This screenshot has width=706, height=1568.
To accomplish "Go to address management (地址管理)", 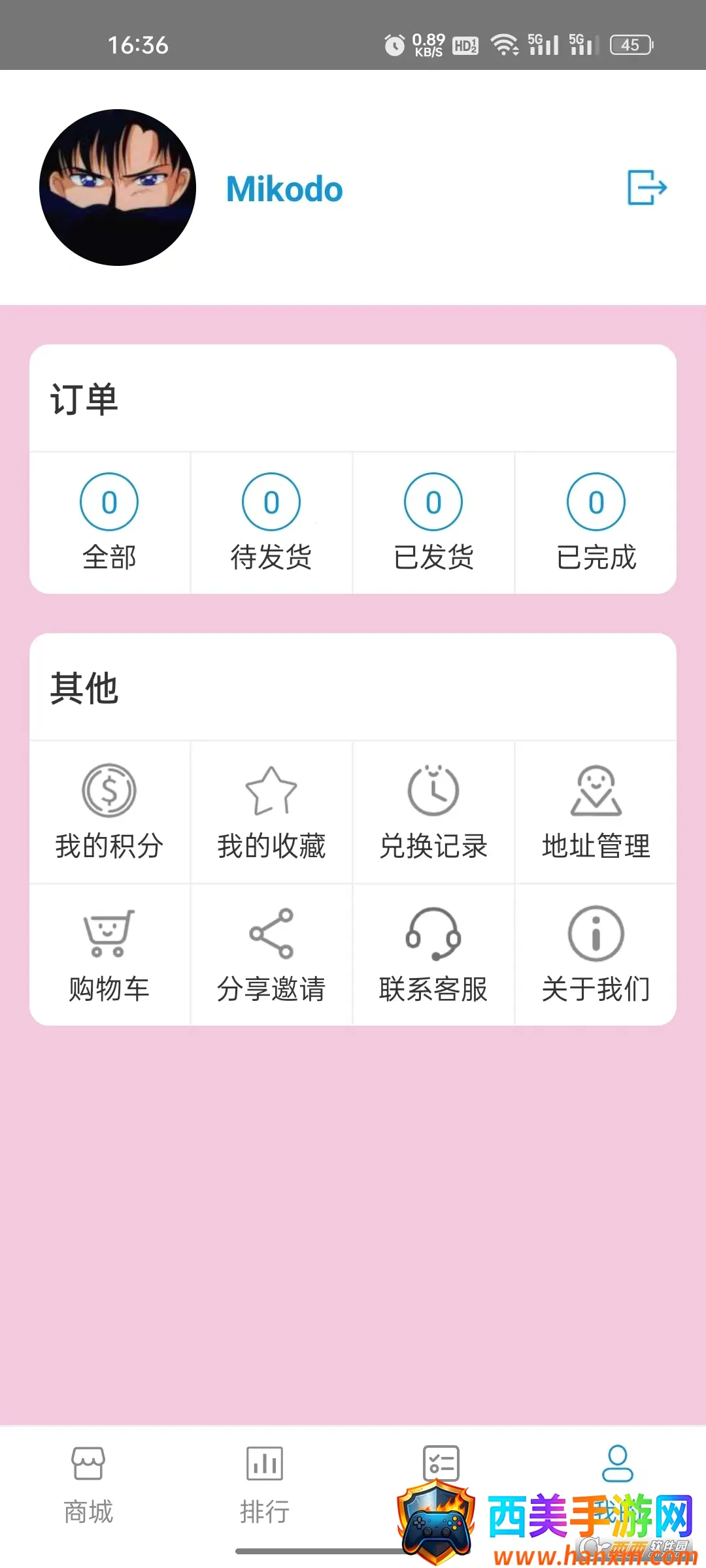I will click(596, 812).
